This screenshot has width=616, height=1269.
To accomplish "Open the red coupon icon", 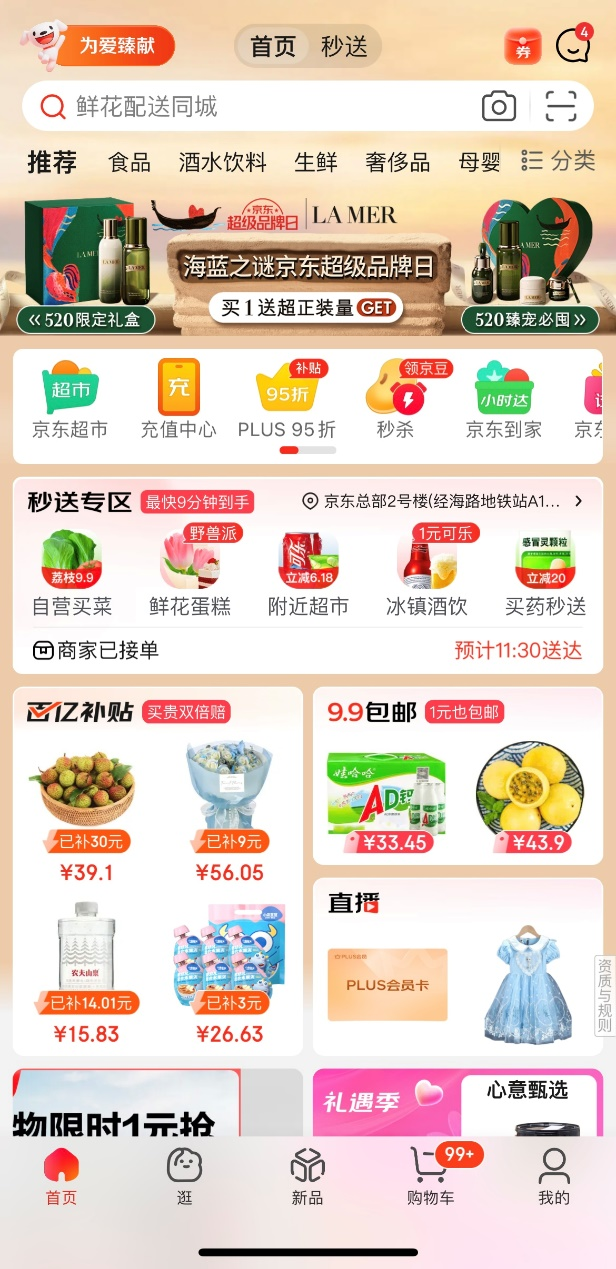I will 523,47.
